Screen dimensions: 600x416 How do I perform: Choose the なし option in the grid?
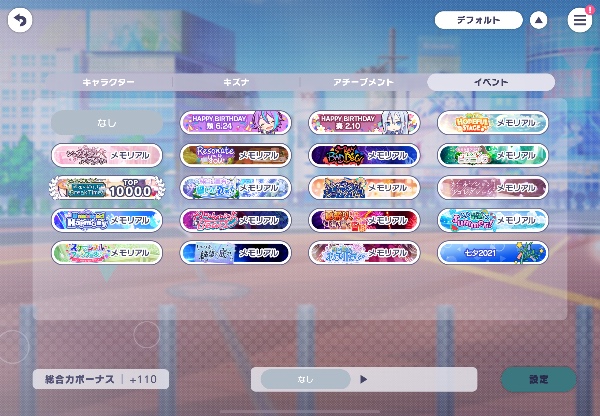[x=107, y=123]
